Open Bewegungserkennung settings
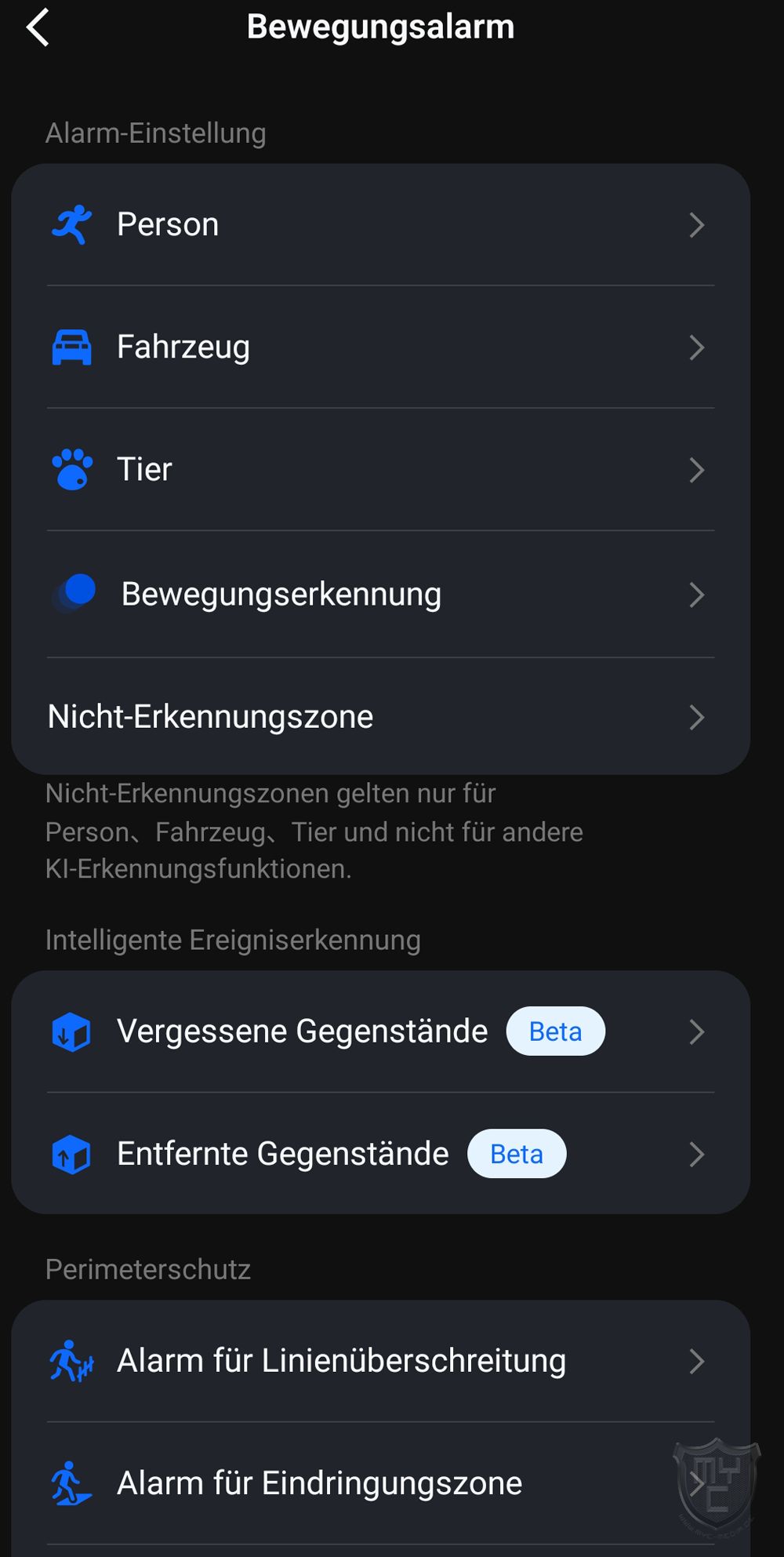Screen dimensions: 784x1557 (x=380, y=595)
